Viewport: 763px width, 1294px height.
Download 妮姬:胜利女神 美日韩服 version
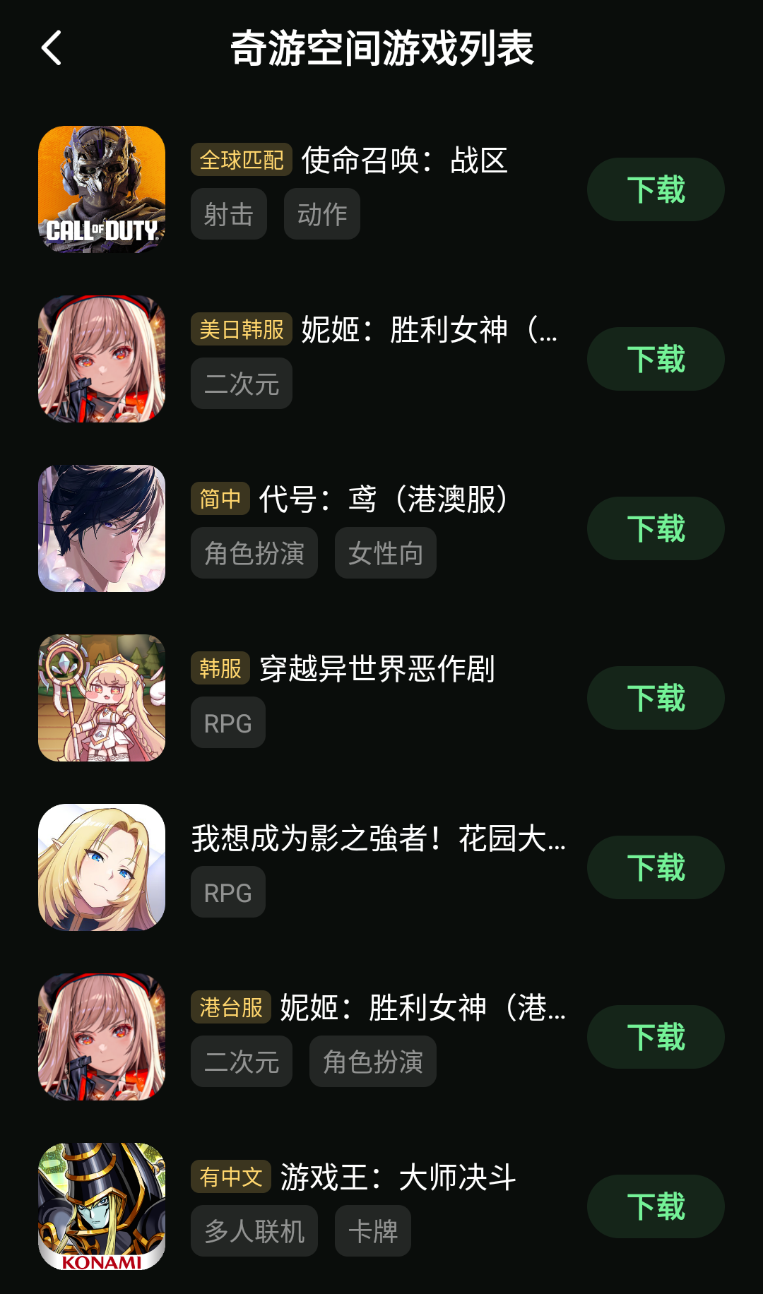(655, 359)
